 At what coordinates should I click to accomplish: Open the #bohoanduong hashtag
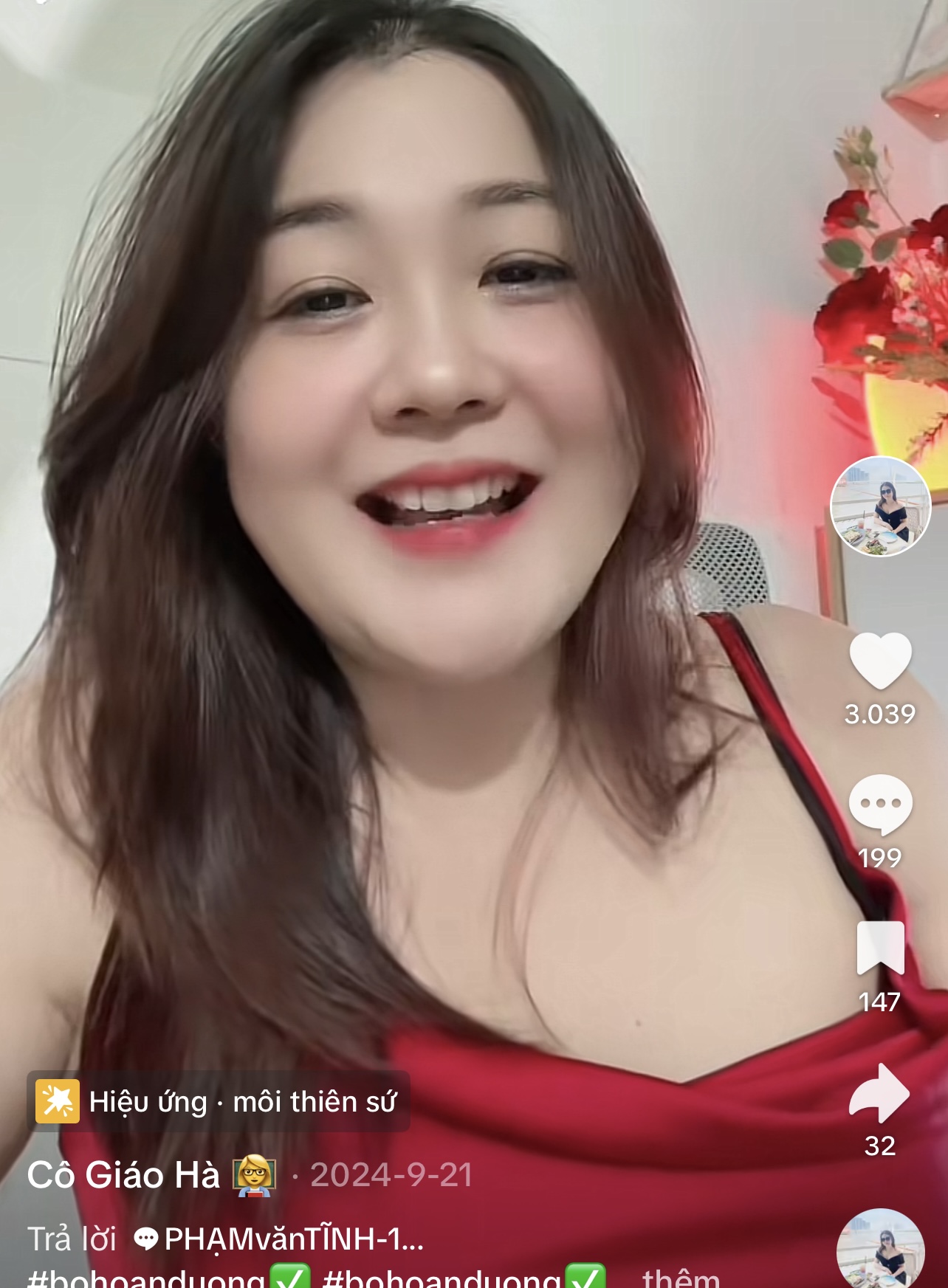click(x=146, y=1278)
